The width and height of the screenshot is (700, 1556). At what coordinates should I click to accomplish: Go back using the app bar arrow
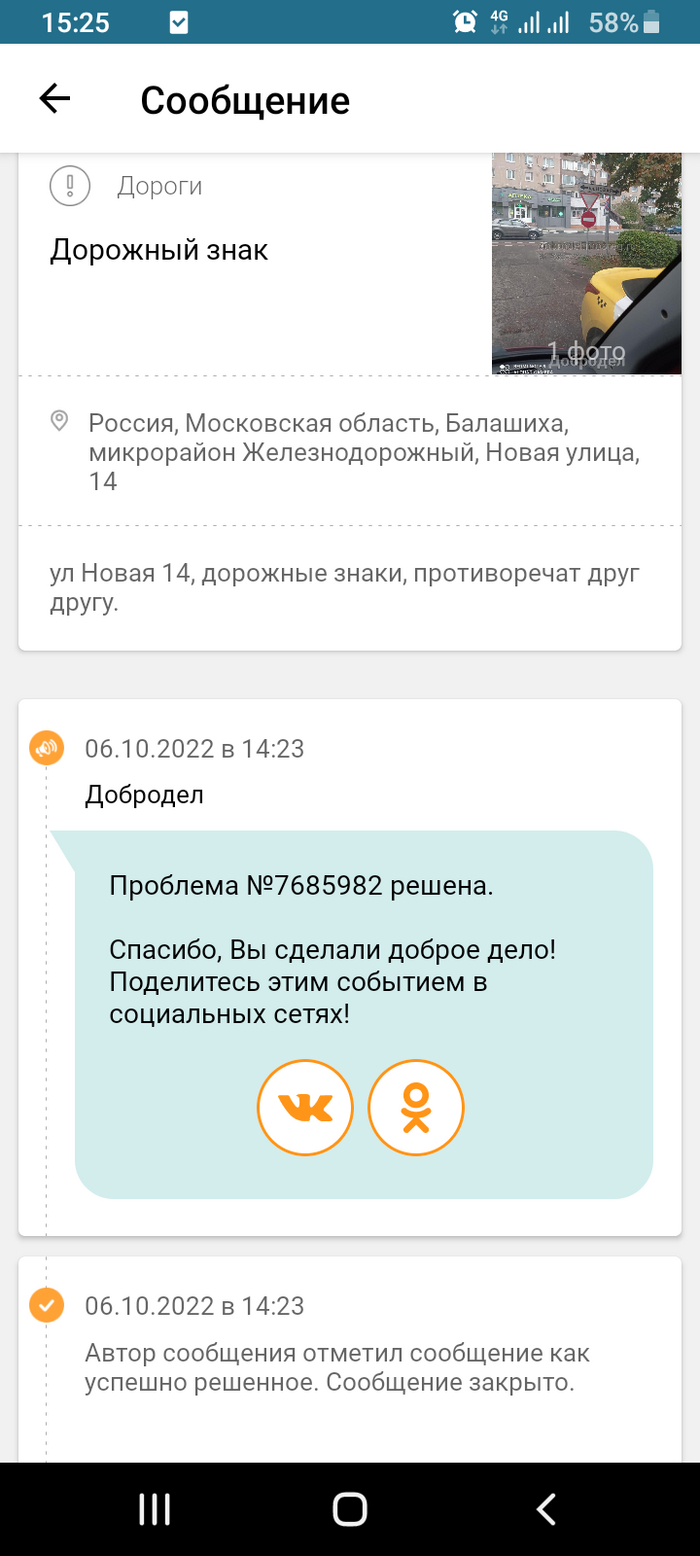[x=54, y=98]
